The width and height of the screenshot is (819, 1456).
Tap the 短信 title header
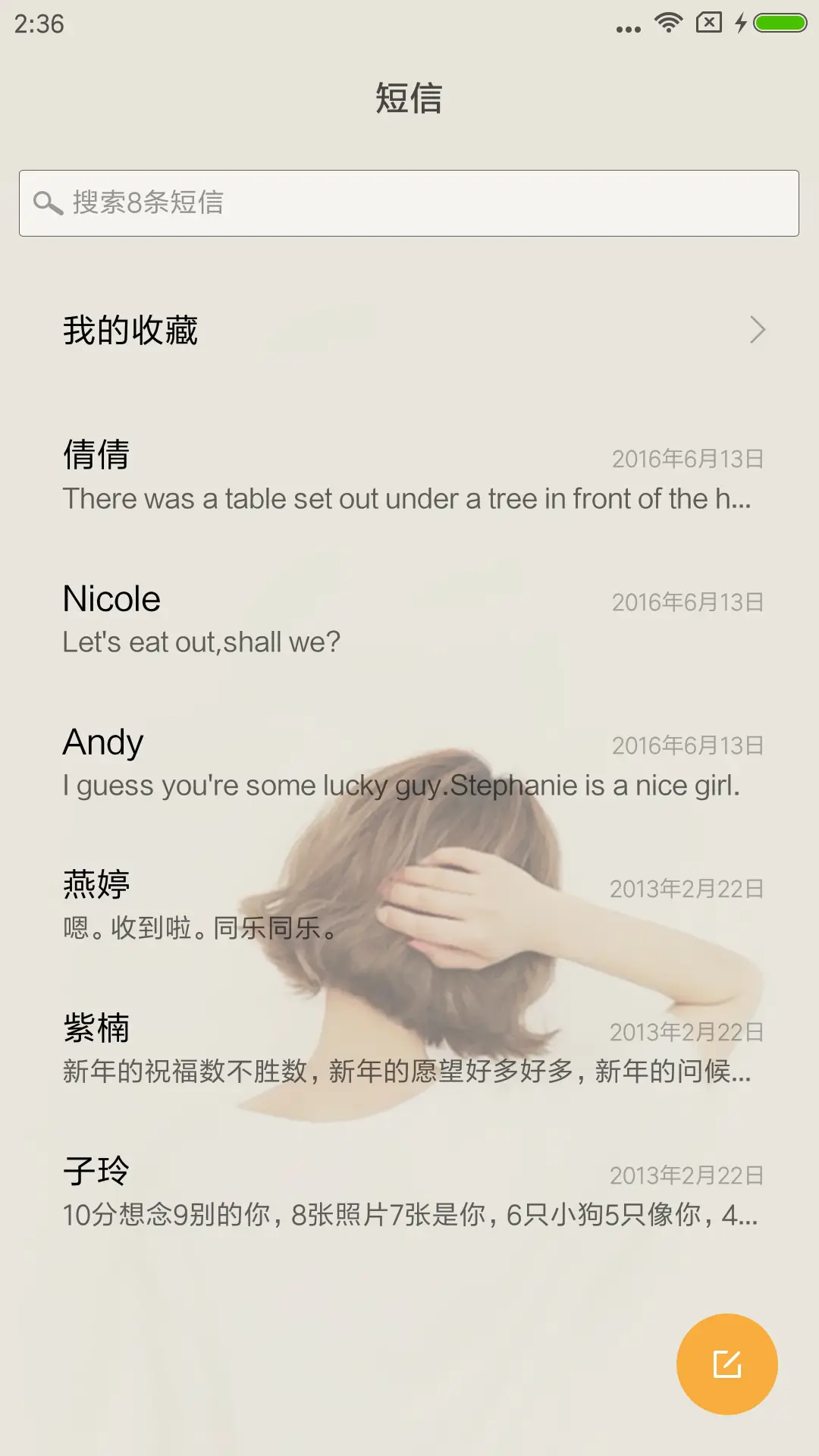(409, 99)
